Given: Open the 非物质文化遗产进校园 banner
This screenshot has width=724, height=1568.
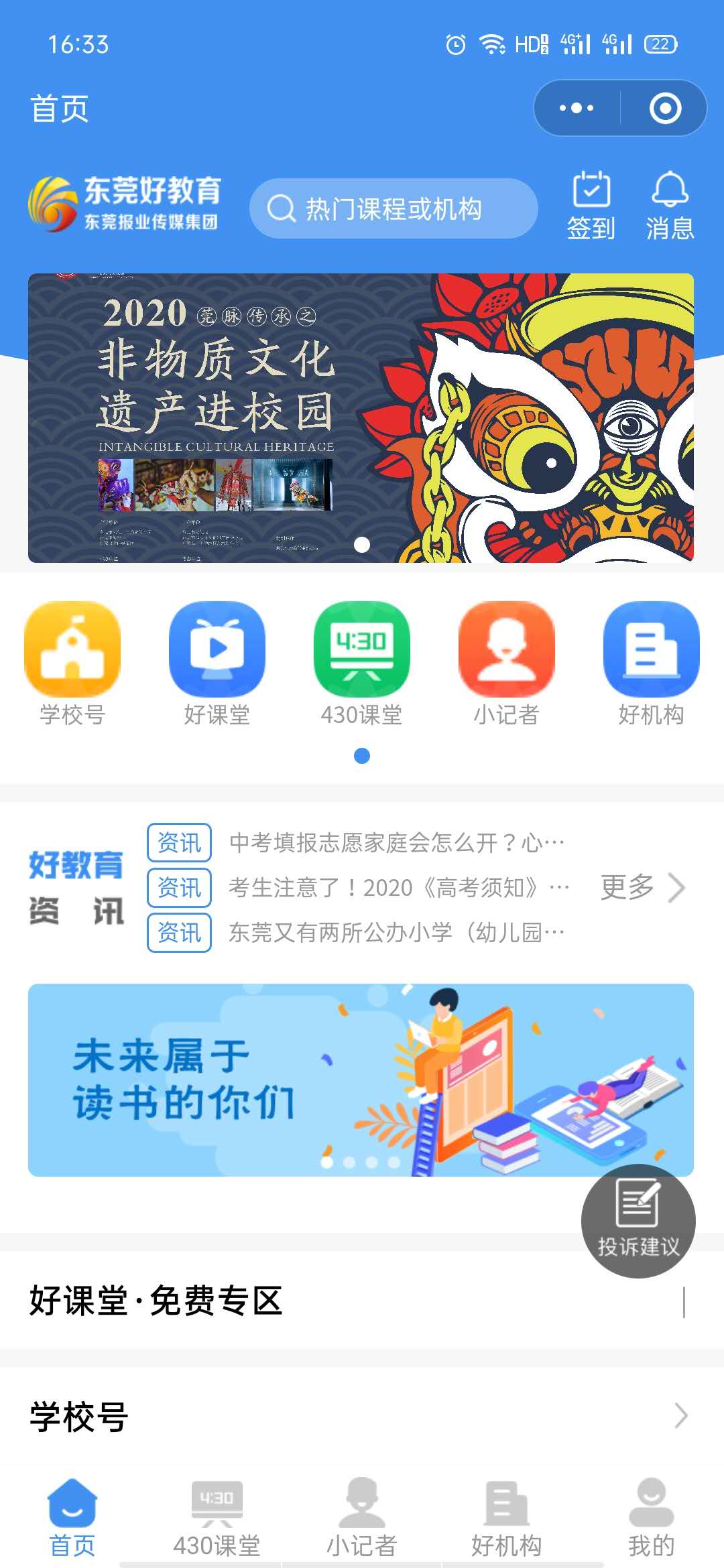Looking at the screenshot, I should click(x=361, y=417).
